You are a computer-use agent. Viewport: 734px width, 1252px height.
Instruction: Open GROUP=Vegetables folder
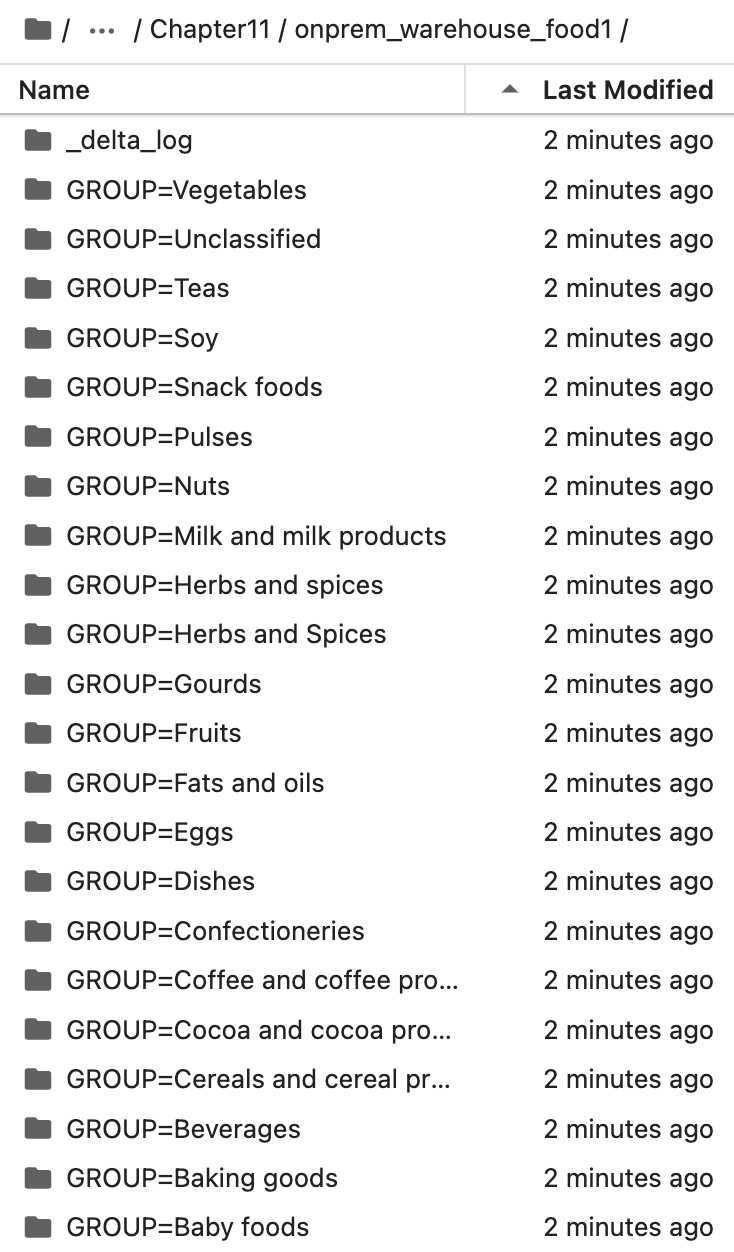pyautogui.click(x=186, y=190)
